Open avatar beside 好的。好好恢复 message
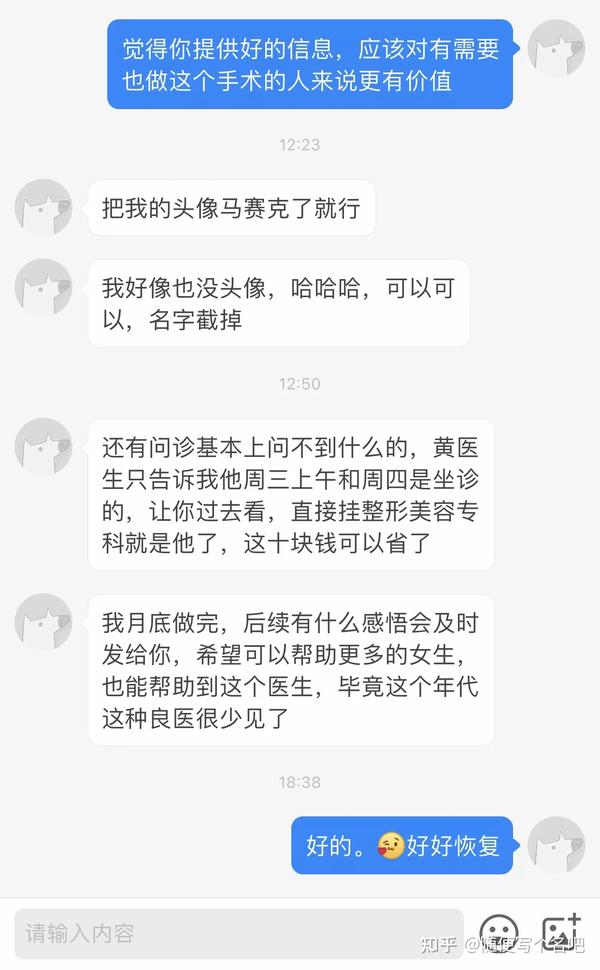This screenshot has height=970, width=600. coord(556,845)
